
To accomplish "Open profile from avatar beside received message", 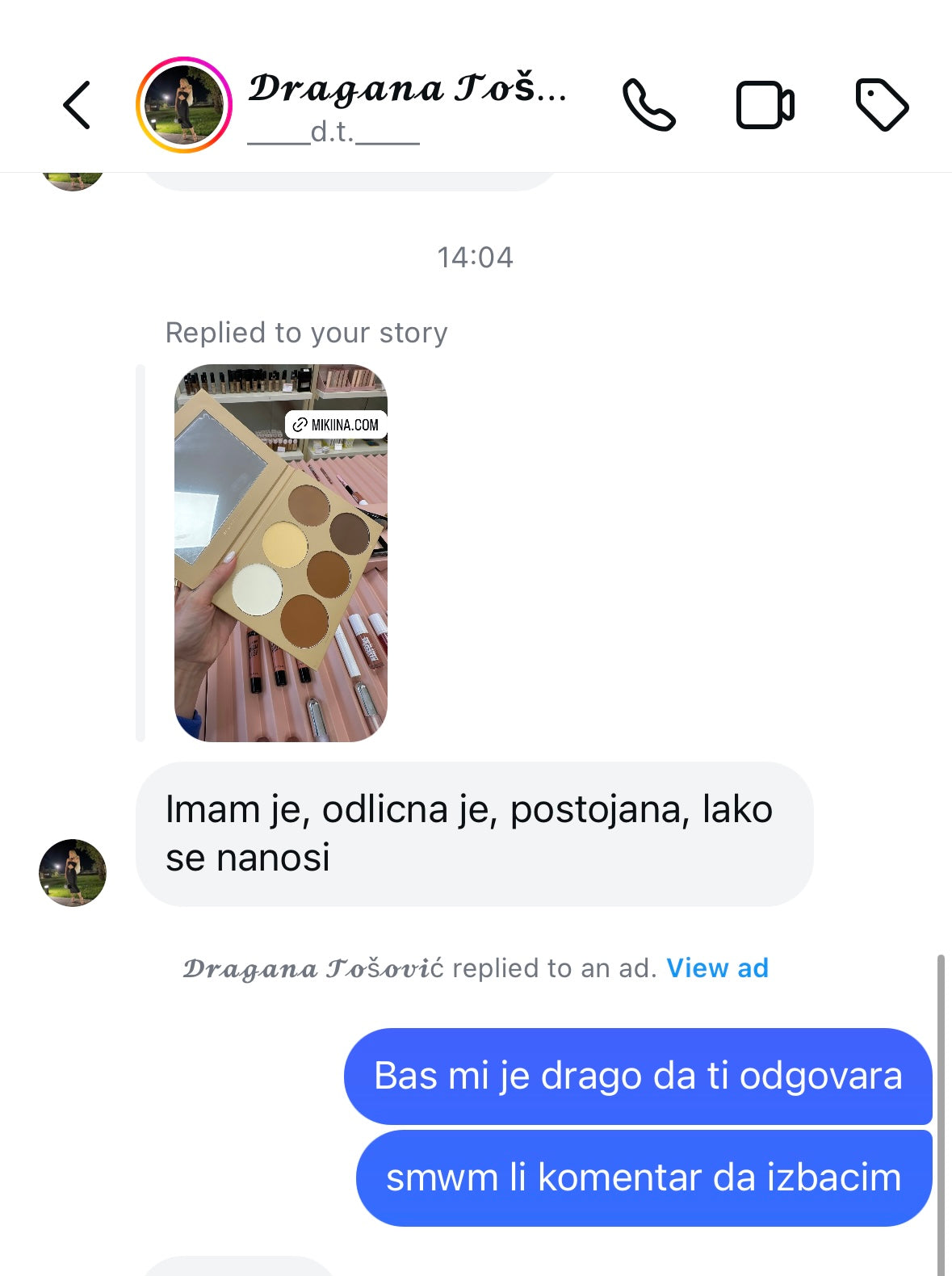I will 73,872.
